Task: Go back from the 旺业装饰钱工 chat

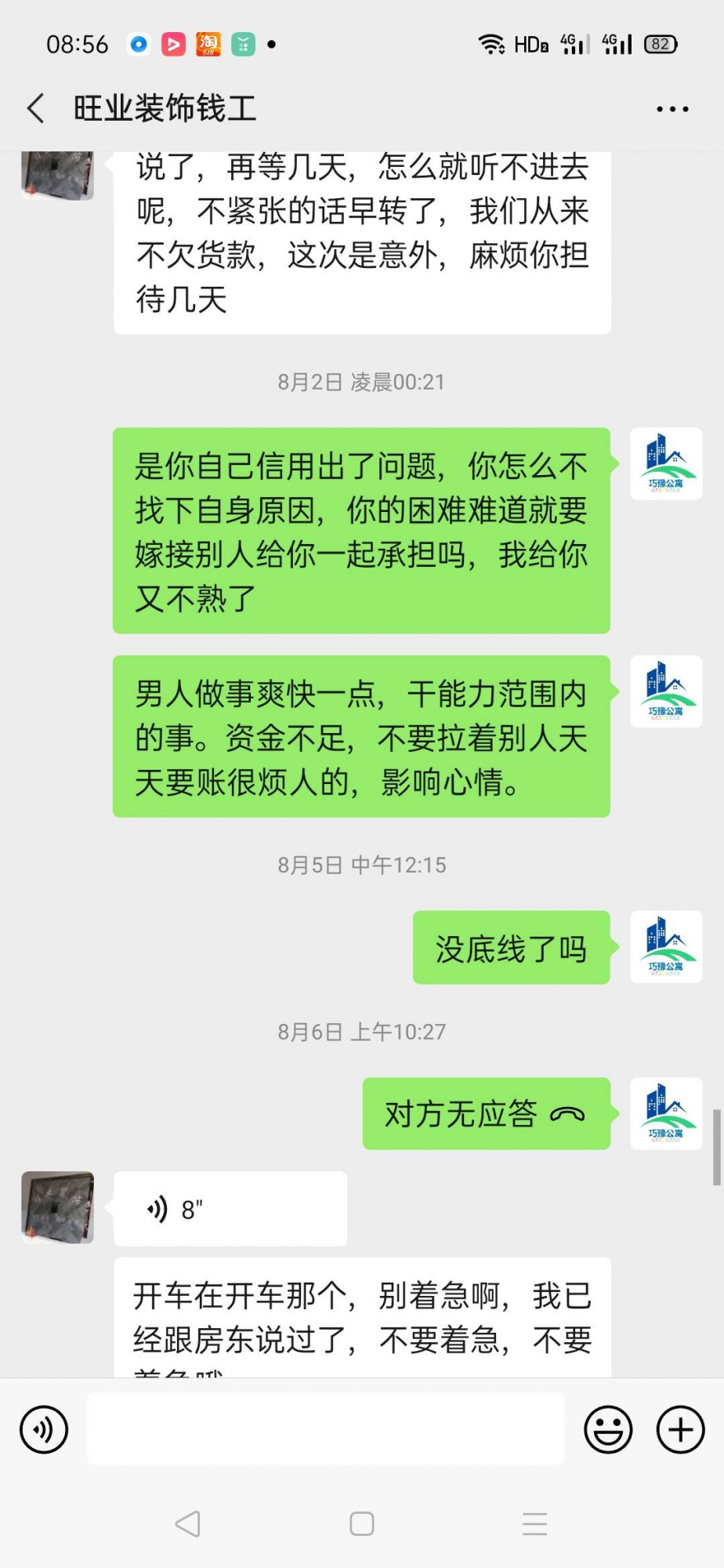Action: [x=36, y=108]
